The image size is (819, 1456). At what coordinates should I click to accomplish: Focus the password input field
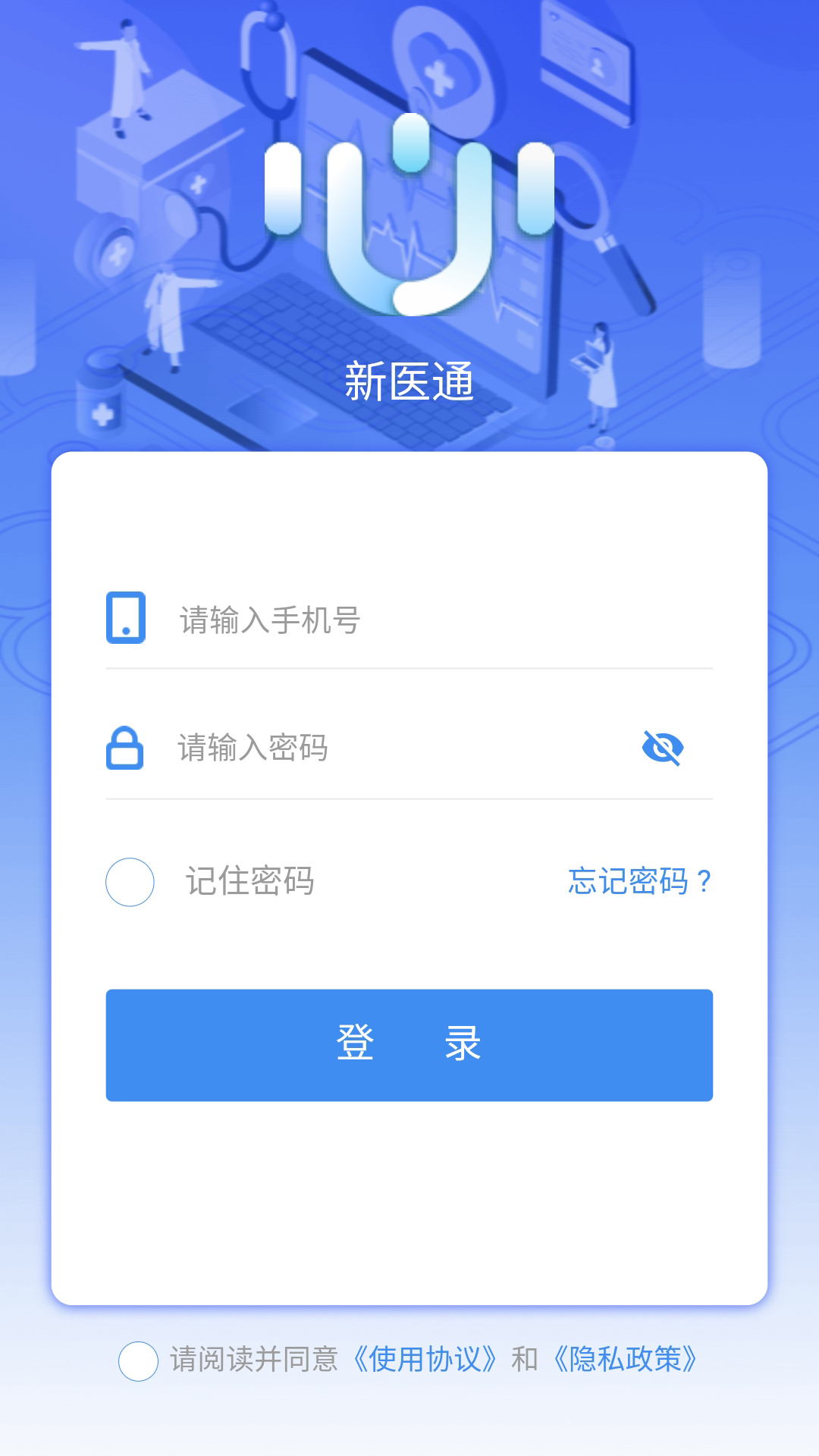click(x=402, y=748)
